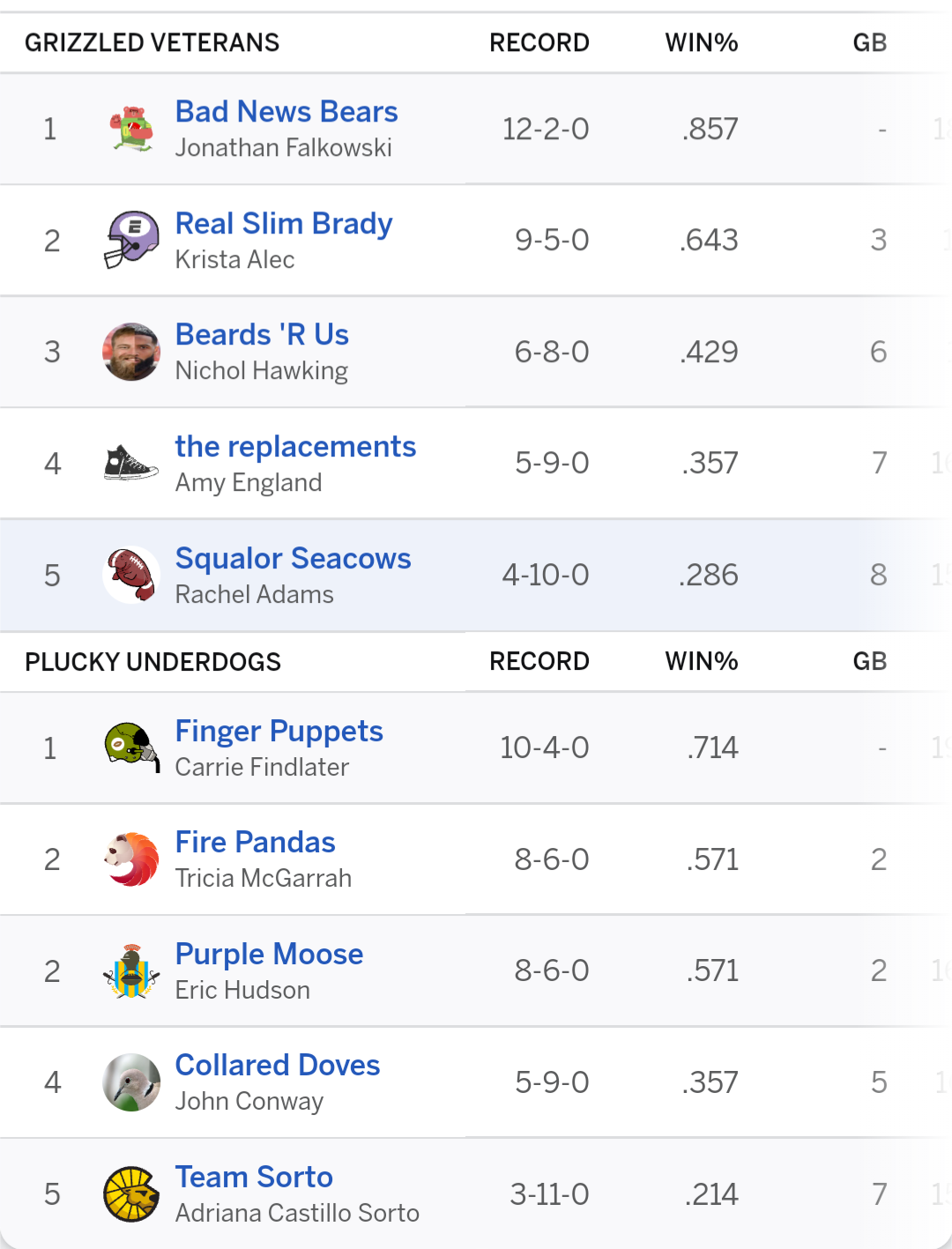Open Beards 'R Us team link
This screenshot has width=952, height=1249.
coord(262,335)
